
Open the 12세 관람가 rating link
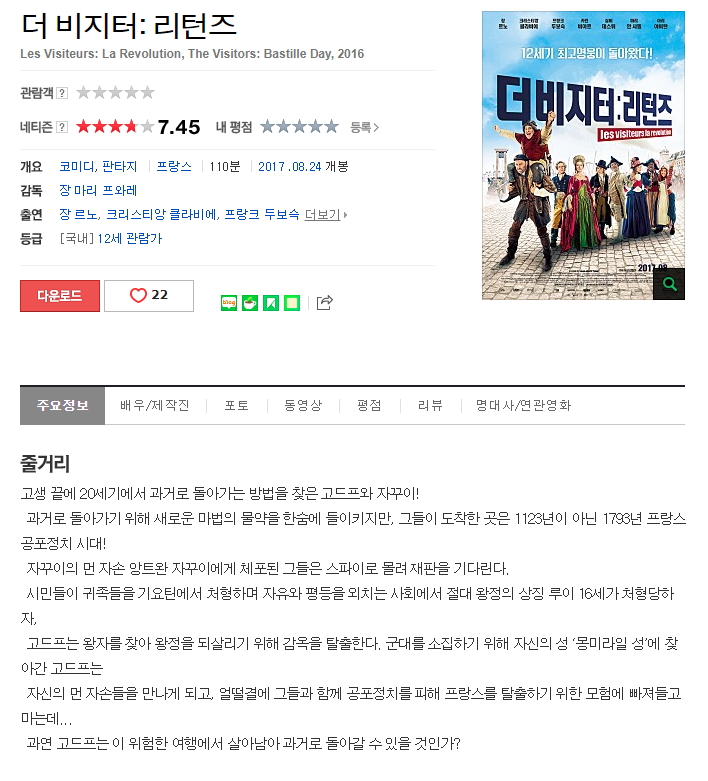coord(129,238)
